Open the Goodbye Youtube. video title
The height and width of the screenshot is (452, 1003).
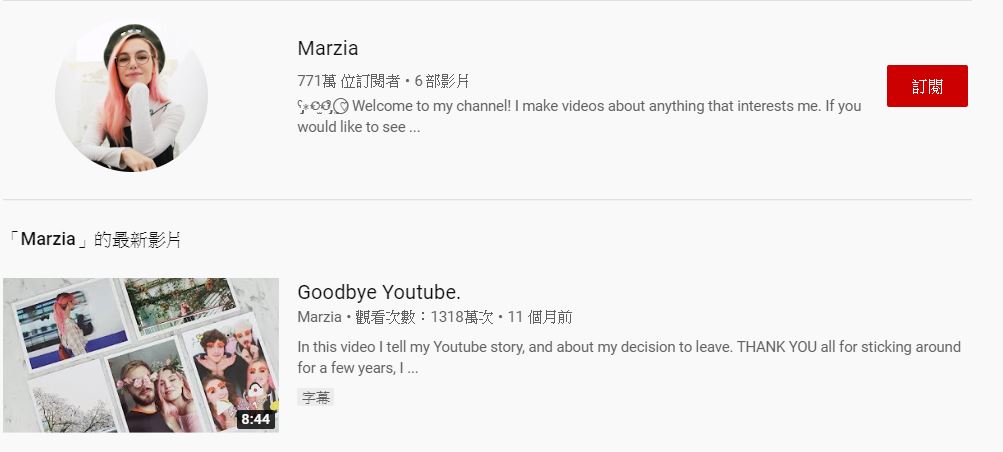click(x=378, y=292)
